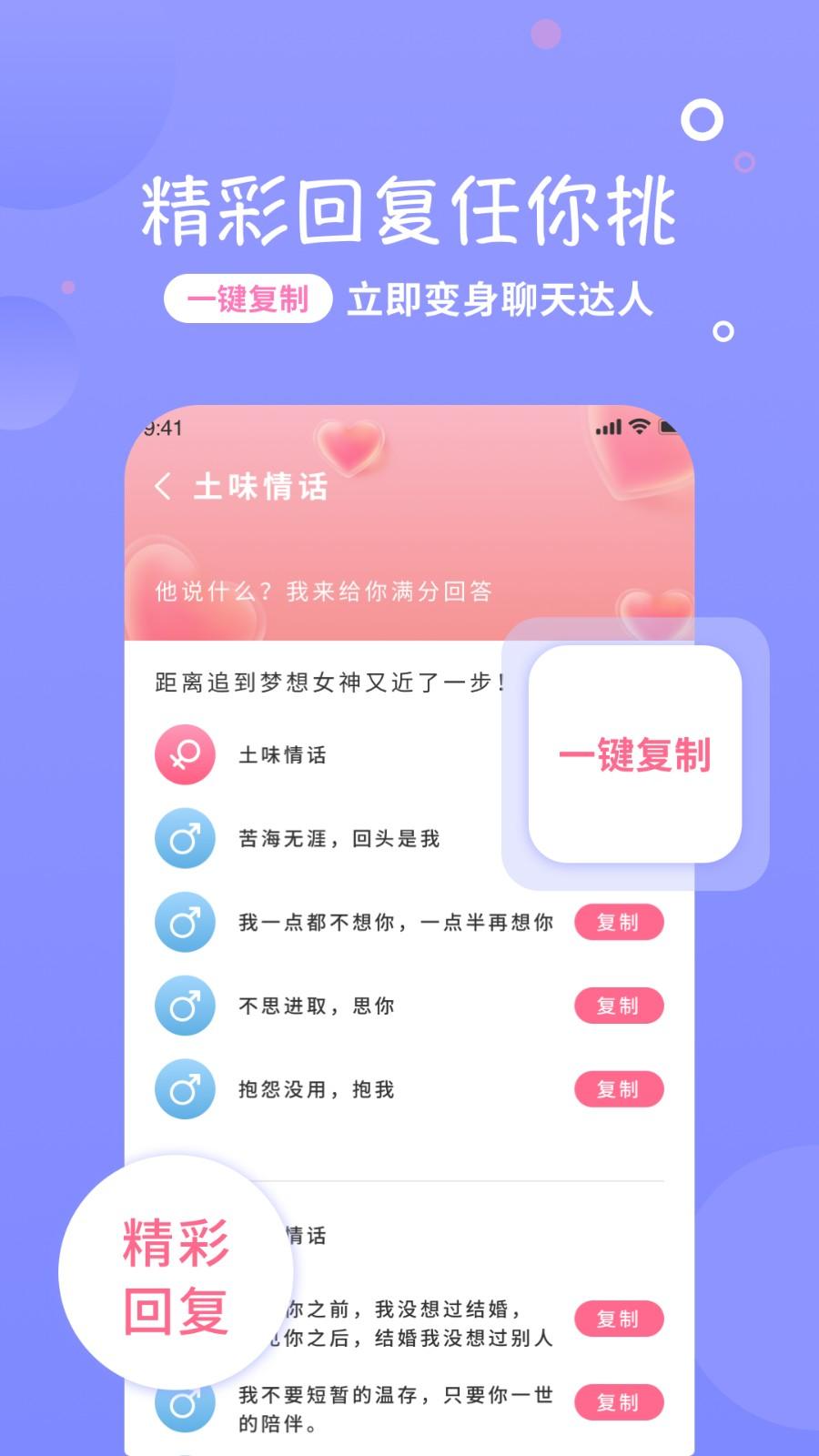Click the male symbol icon next to 不思进取，思你

click(185, 1006)
